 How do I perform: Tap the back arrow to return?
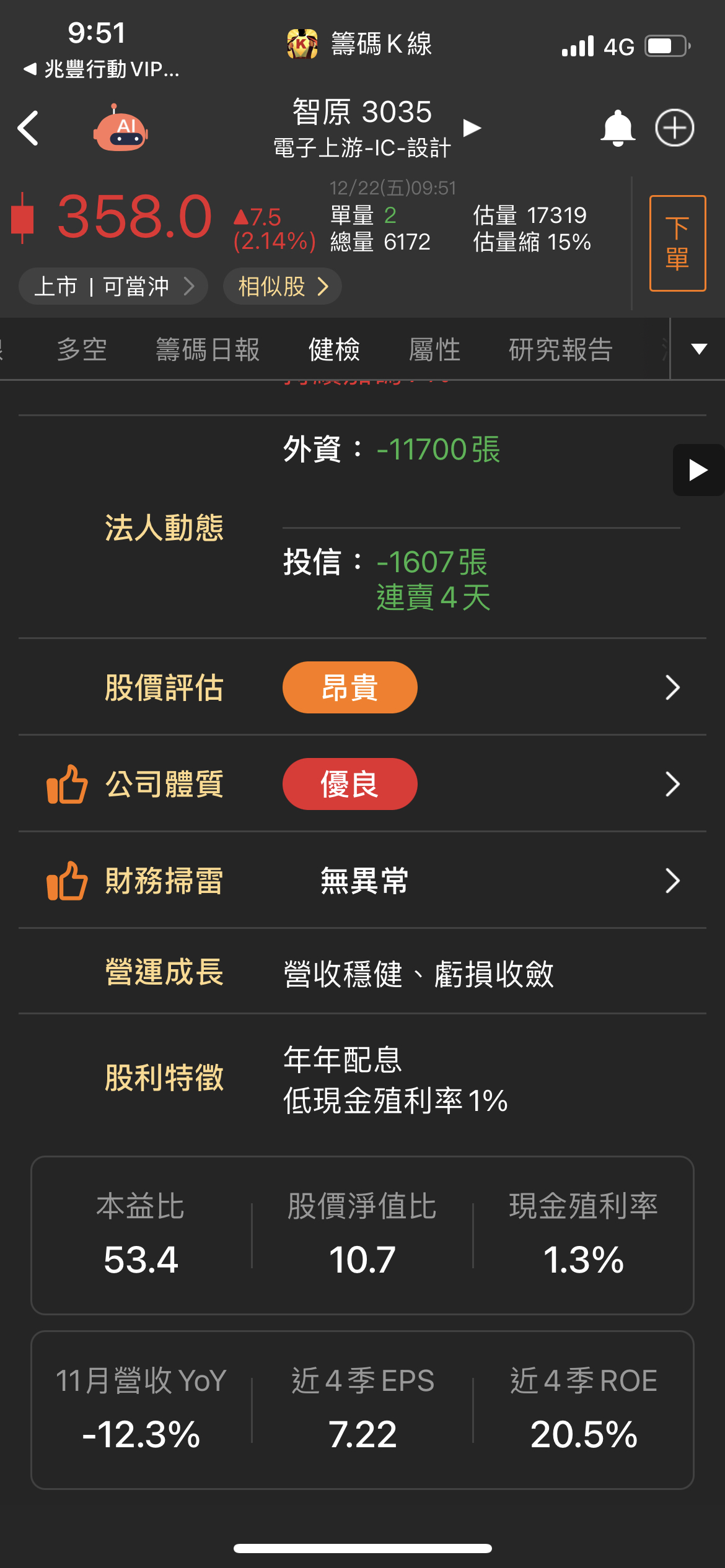point(28,127)
